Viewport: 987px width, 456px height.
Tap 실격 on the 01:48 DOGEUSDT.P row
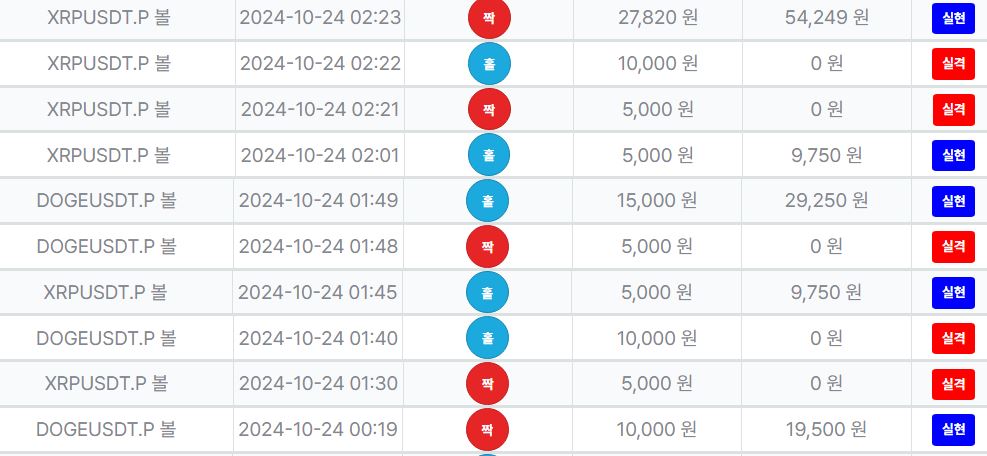pos(952,247)
